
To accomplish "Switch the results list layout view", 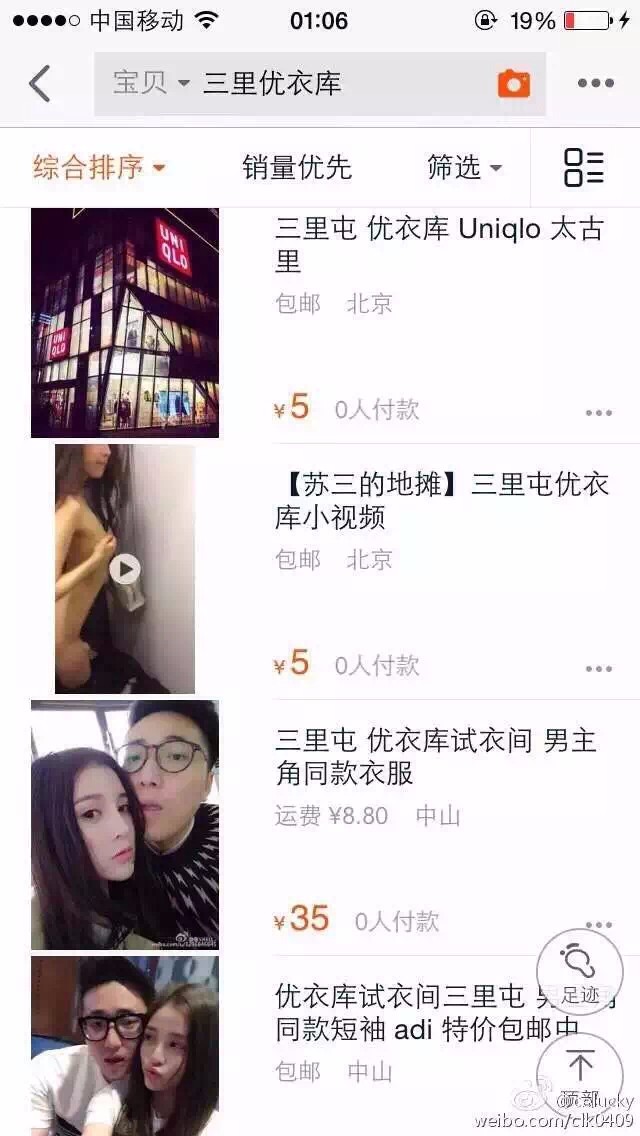I will [x=584, y=167].
